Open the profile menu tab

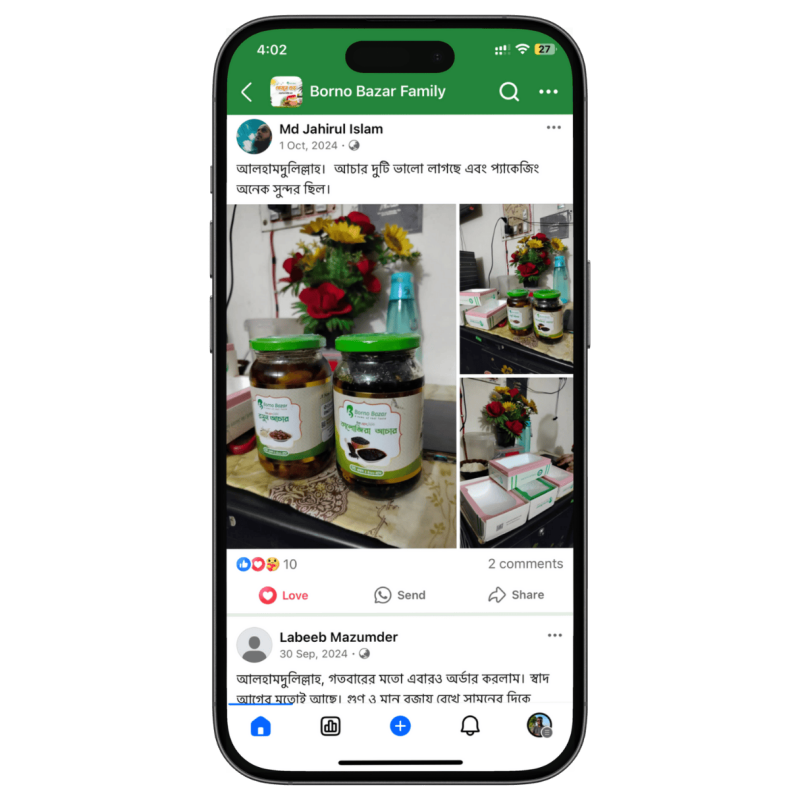pyautogui.click(x=539, y=726)
